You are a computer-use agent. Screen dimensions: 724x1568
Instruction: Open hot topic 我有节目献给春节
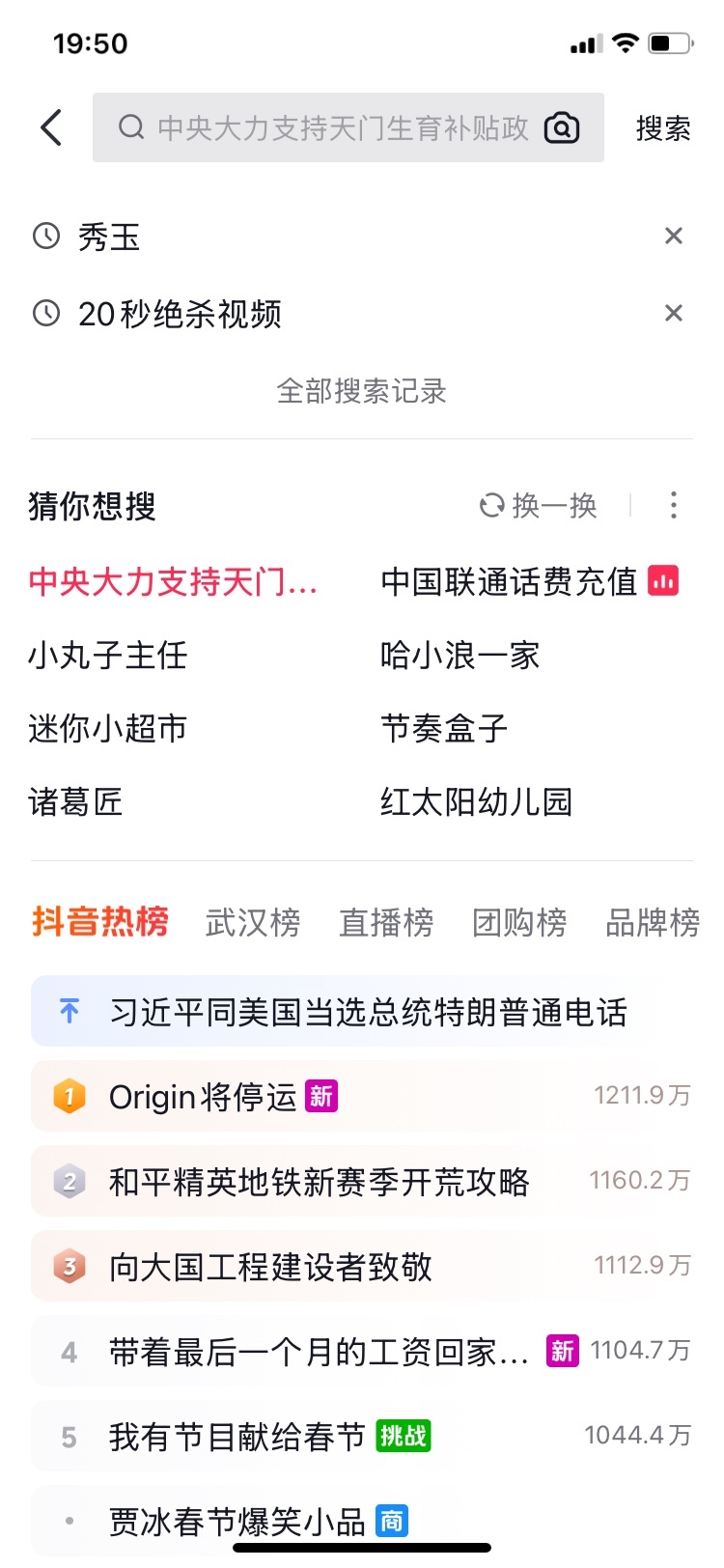[x=237, y=1437]
